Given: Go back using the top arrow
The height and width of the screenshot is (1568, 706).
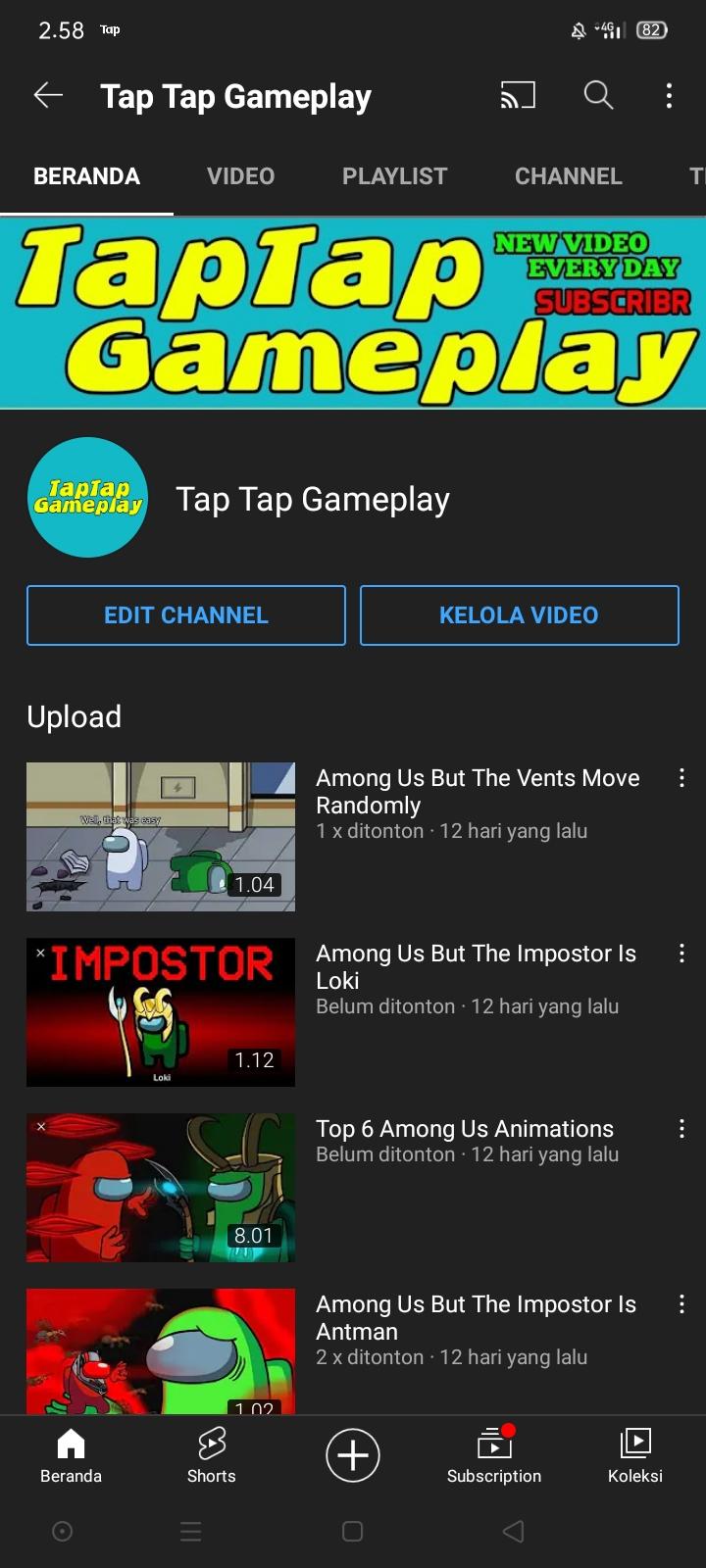Looking at the screenshot, I should click(x=48, y=95).
